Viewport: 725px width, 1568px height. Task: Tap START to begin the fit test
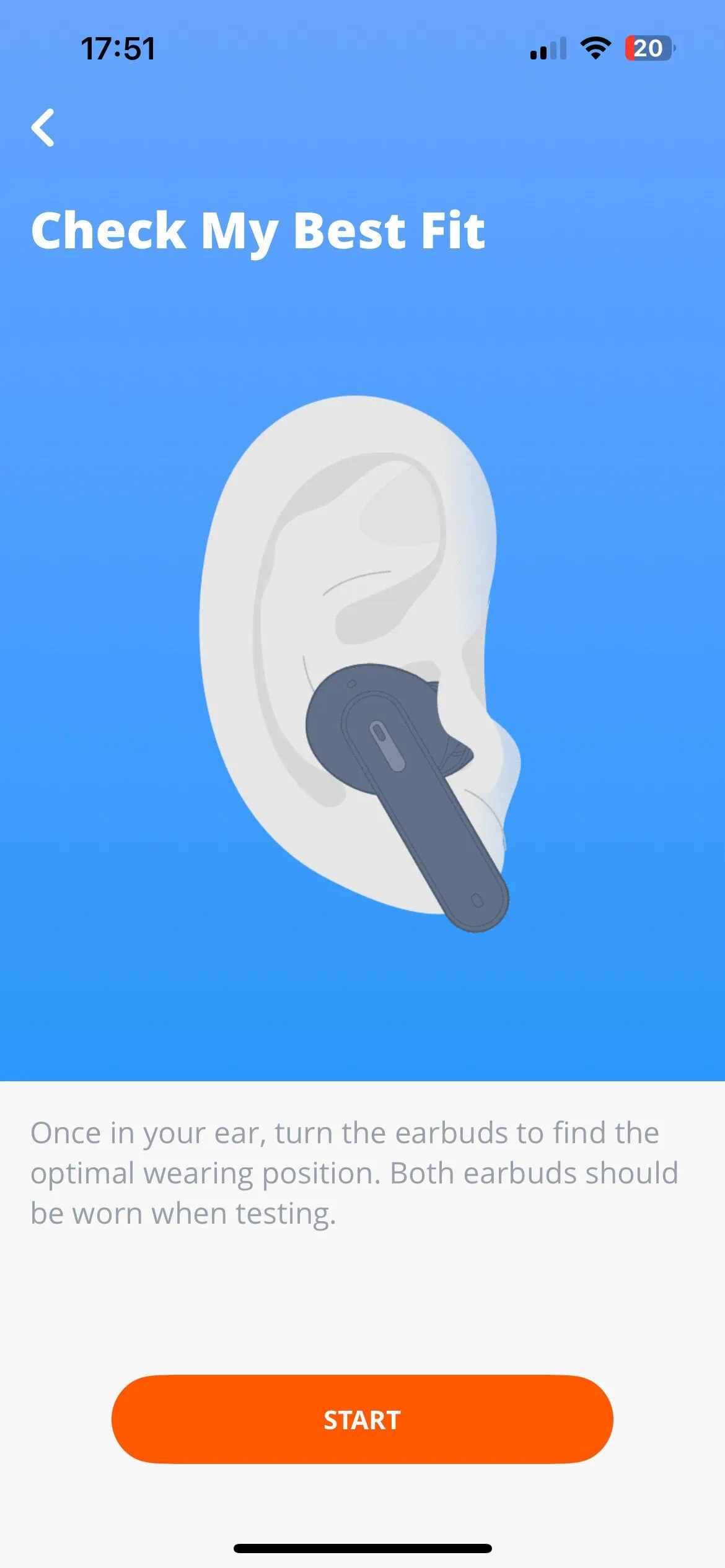click(x=362, y=1419)
